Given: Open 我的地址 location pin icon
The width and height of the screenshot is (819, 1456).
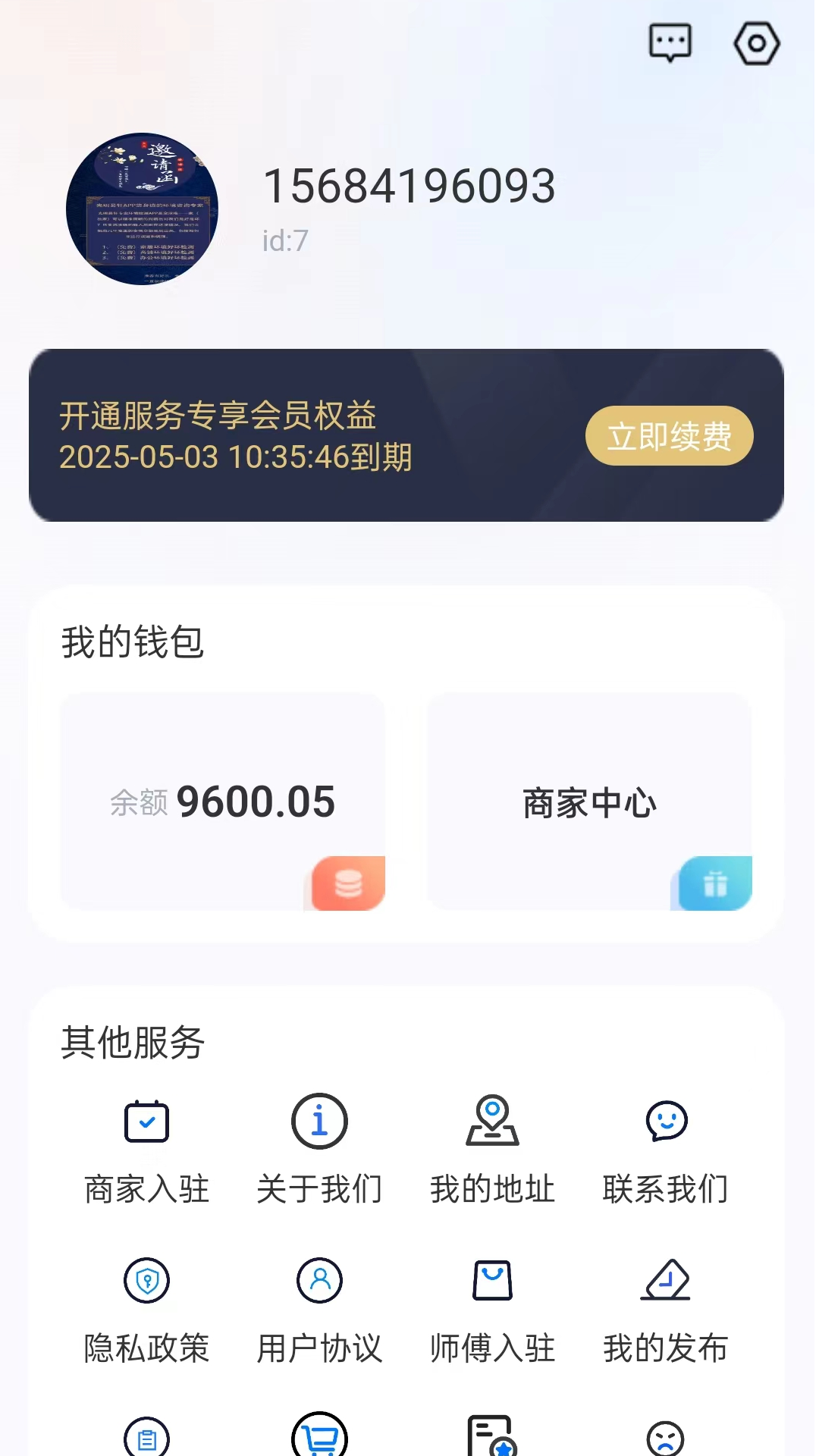Looking at the screenshot, I should point(493,1122).
